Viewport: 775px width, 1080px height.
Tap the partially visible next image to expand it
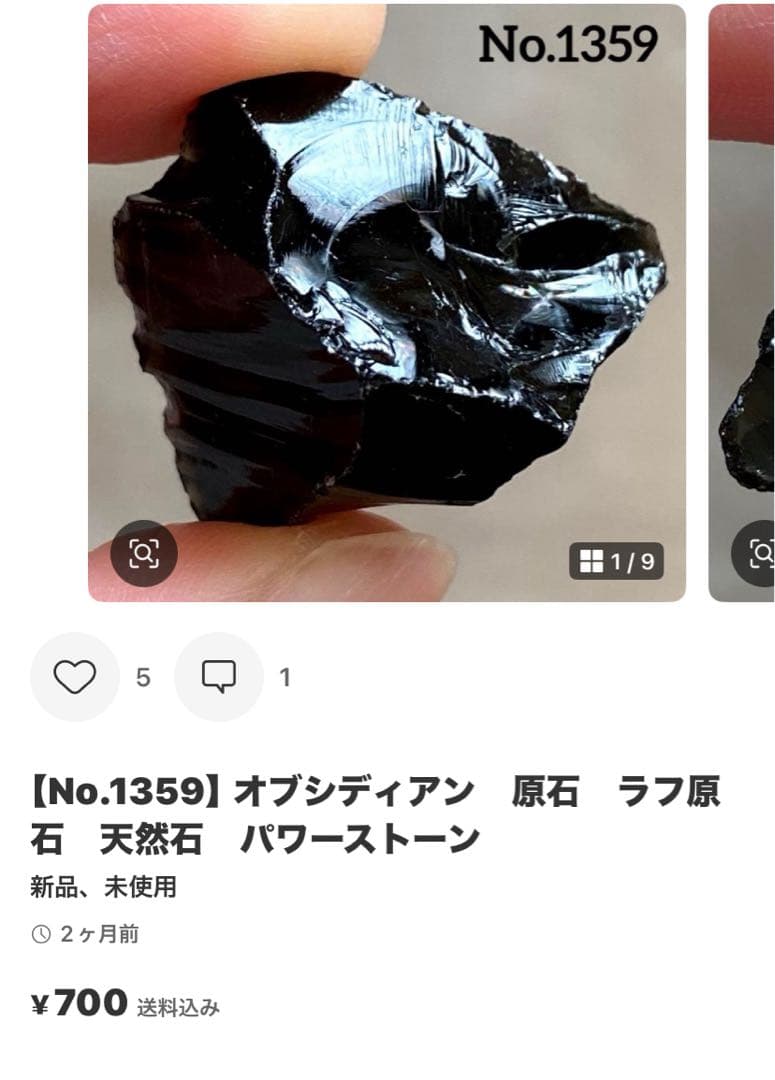(x=745, y=300)
